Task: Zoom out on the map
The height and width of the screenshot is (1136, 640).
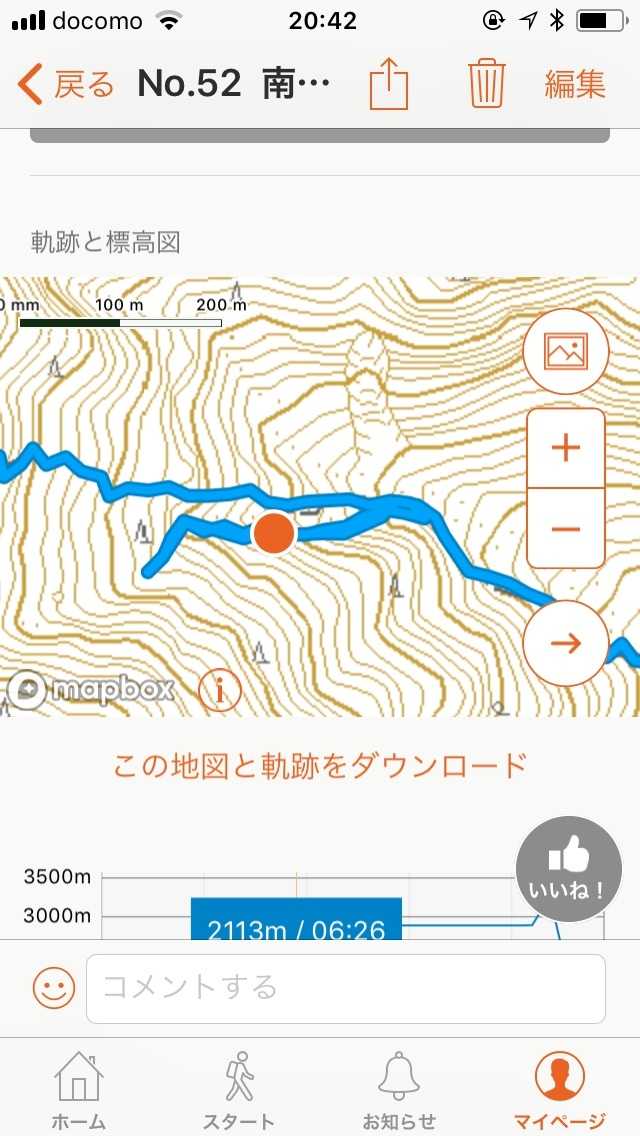Action: point(566,528)
